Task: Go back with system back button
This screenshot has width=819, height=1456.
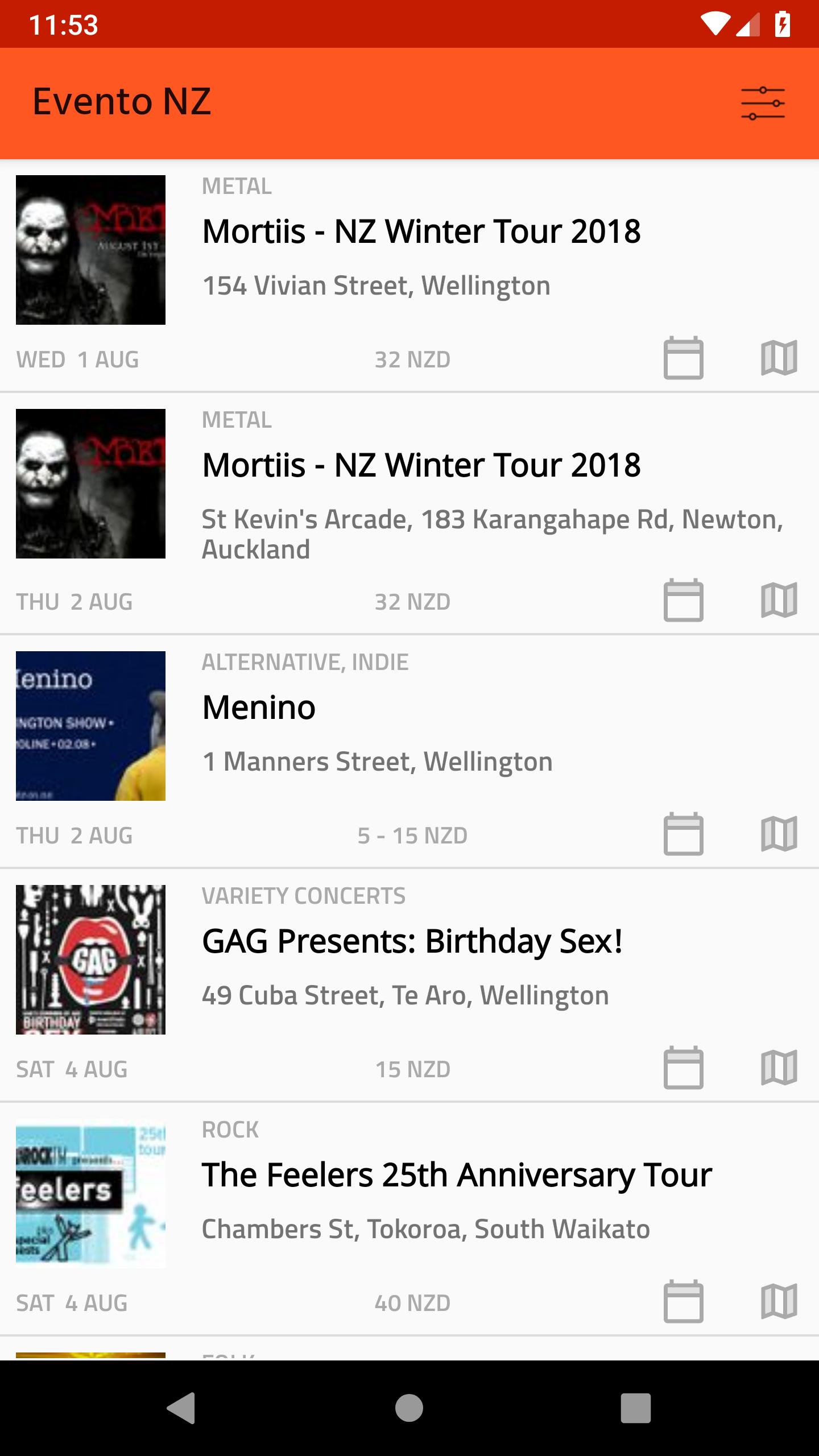Action: pyautogui.click(x=181, y=1408)
